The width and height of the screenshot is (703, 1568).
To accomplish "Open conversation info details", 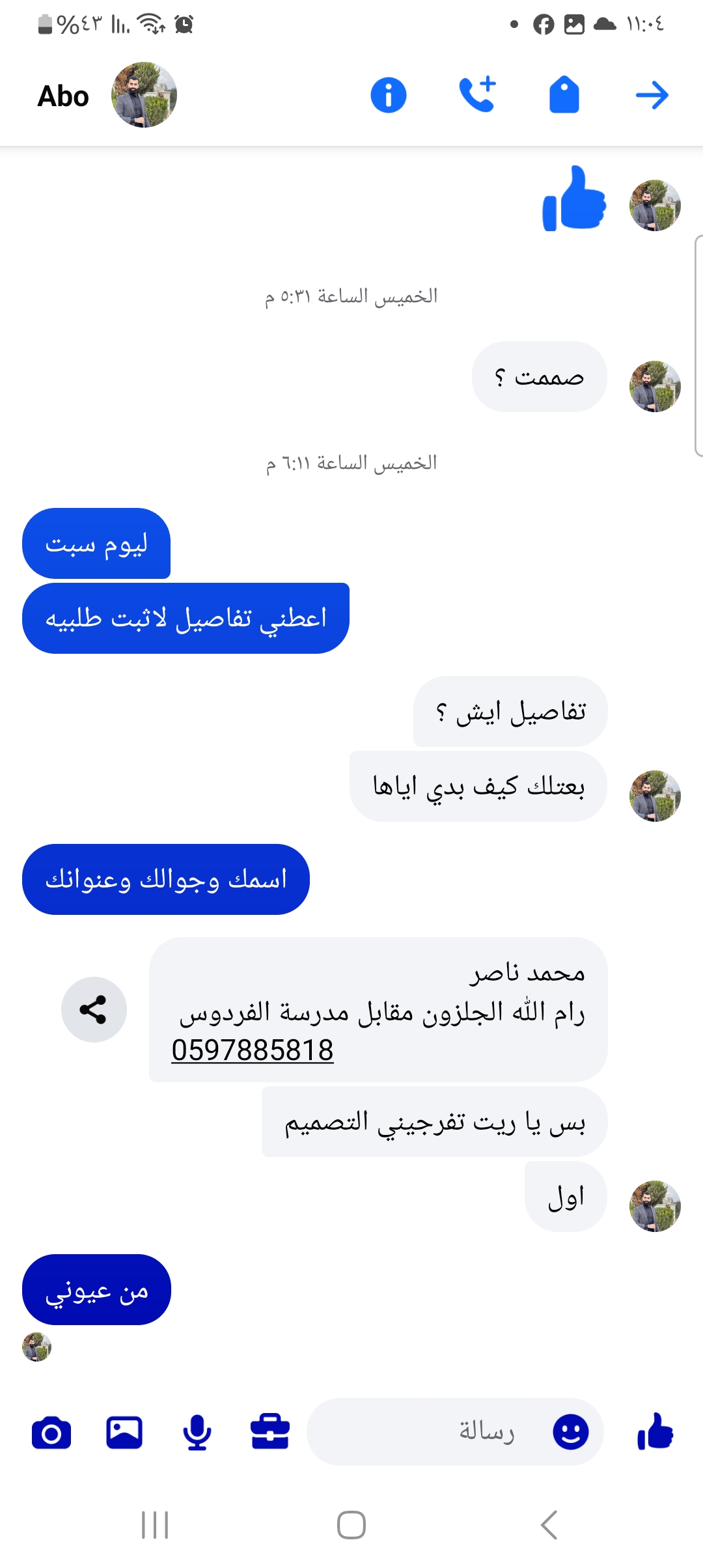I will (389, 95).
